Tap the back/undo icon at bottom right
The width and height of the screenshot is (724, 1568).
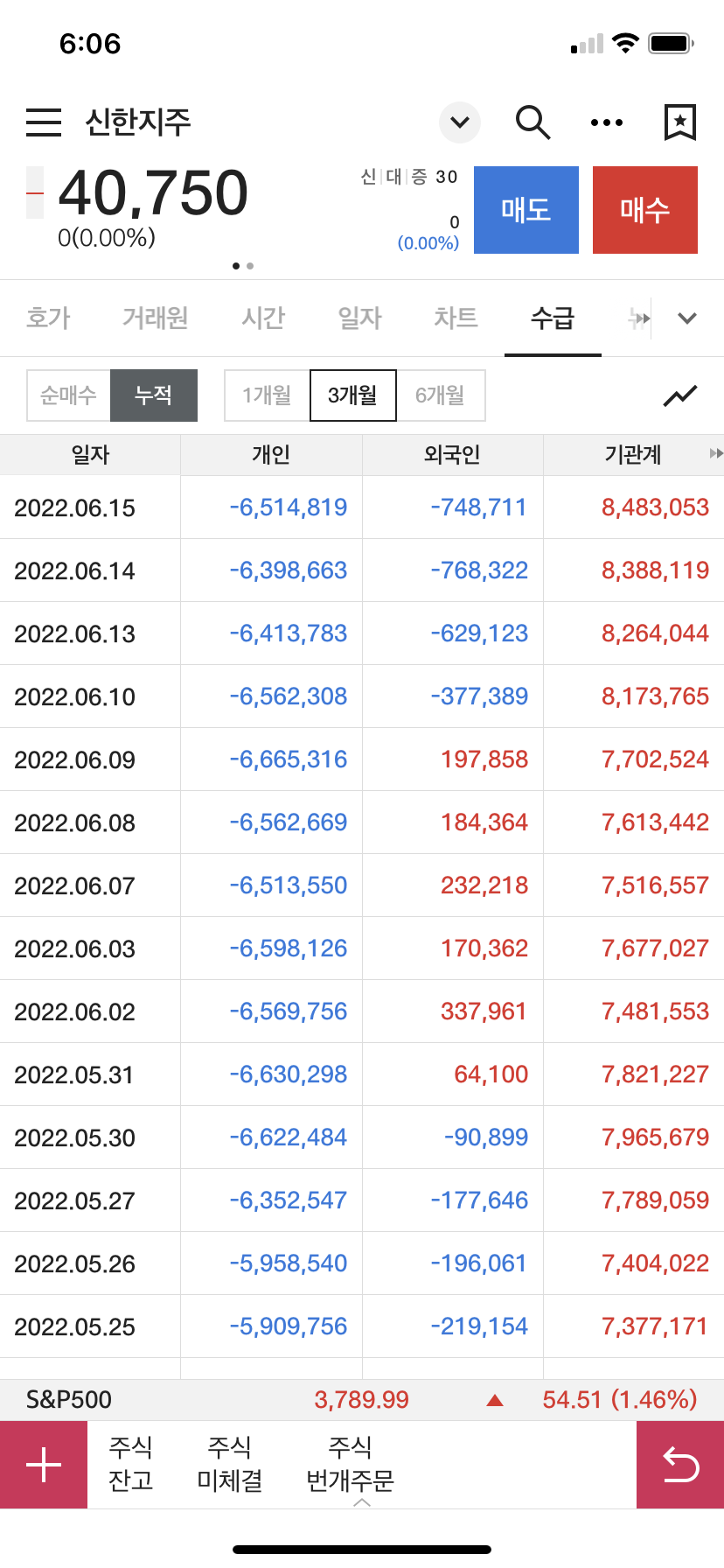click(680, 1464)
